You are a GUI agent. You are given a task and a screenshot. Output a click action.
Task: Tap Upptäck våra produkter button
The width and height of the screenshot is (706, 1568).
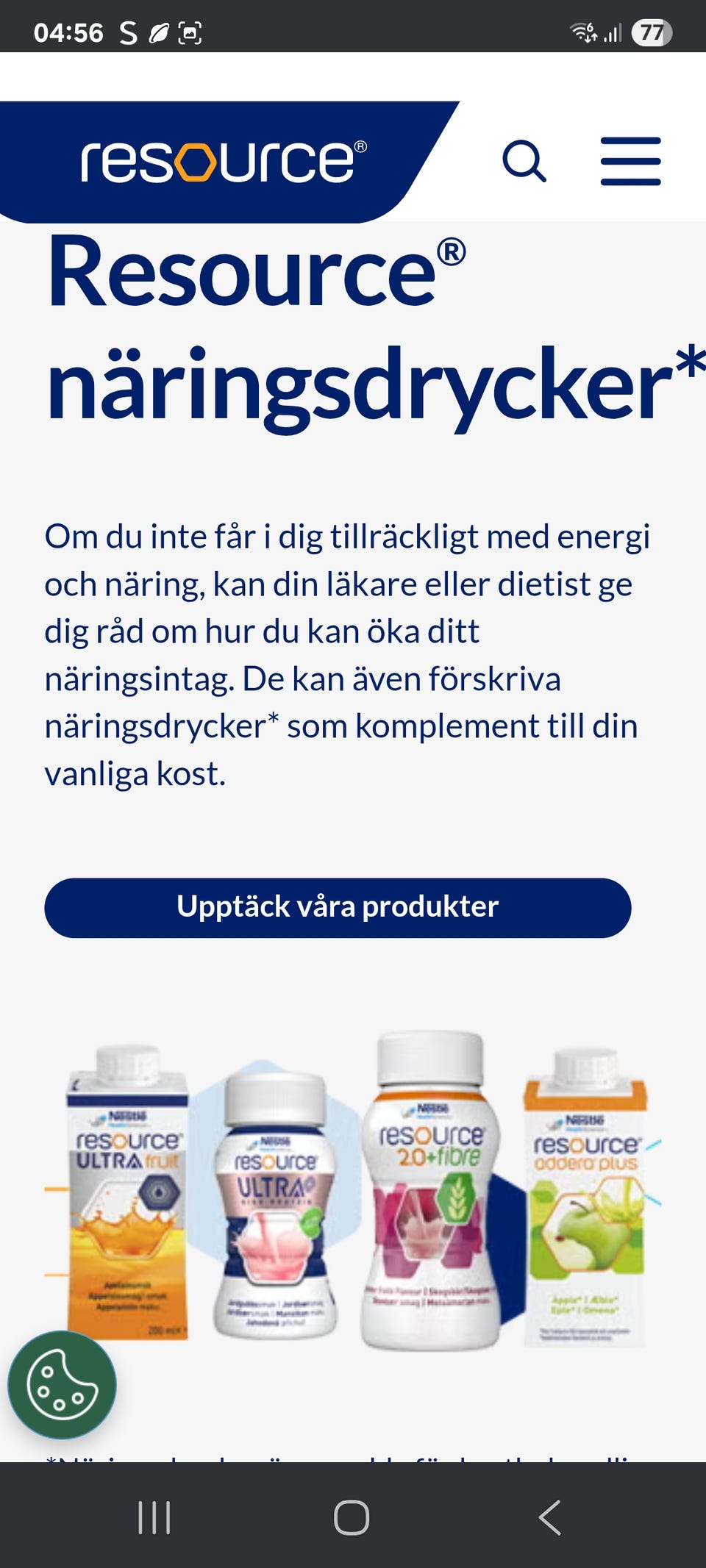click(338, 907)
